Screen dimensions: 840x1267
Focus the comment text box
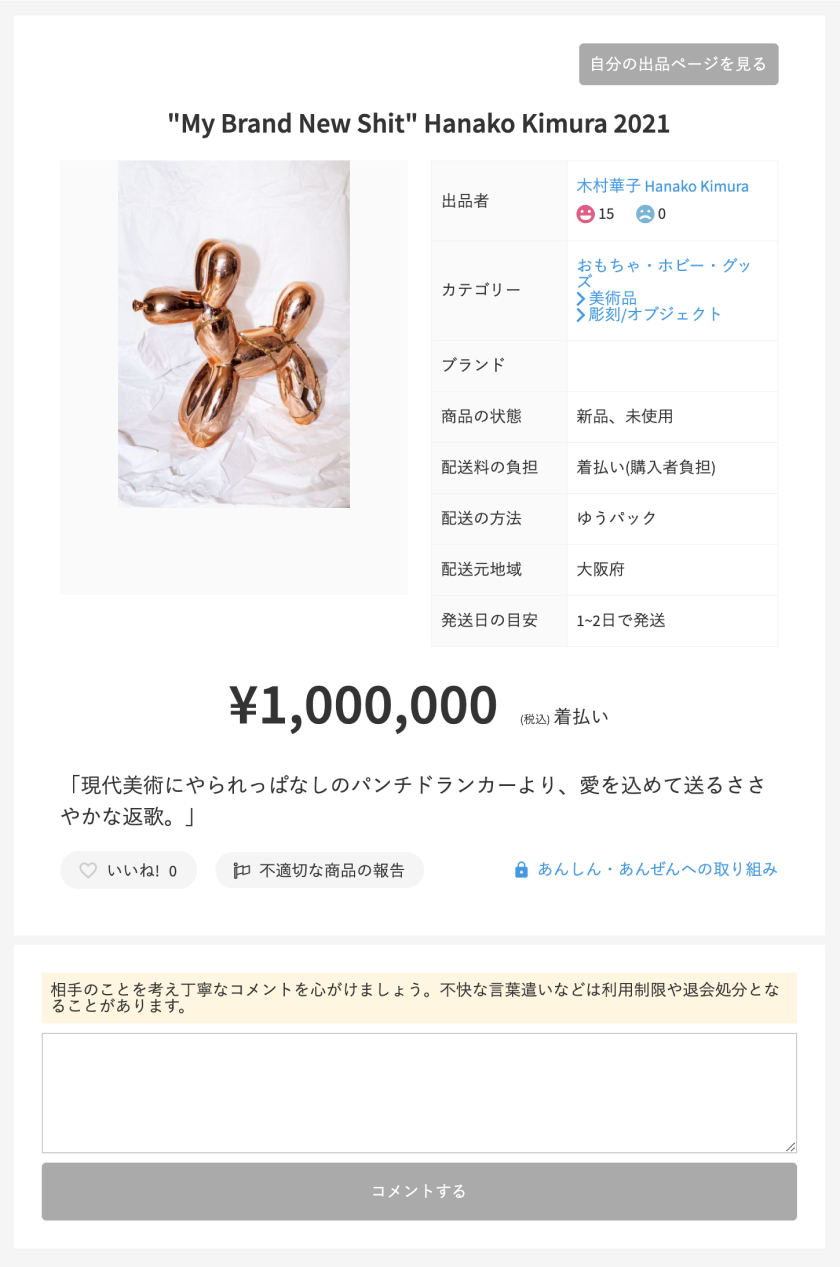[x=419, y=1092]
